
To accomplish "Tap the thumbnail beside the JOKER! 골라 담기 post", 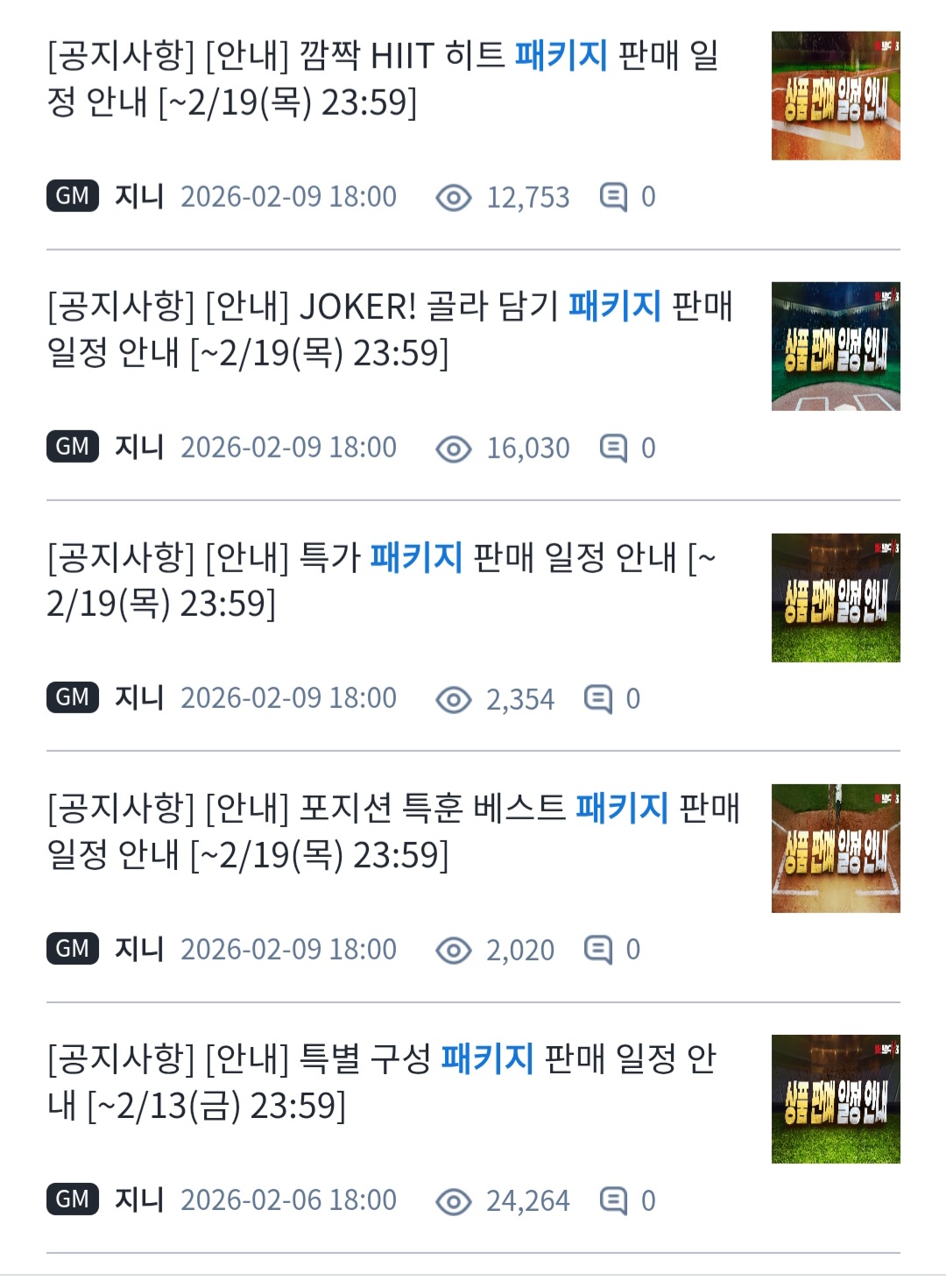I will click(x=836, y=346).
